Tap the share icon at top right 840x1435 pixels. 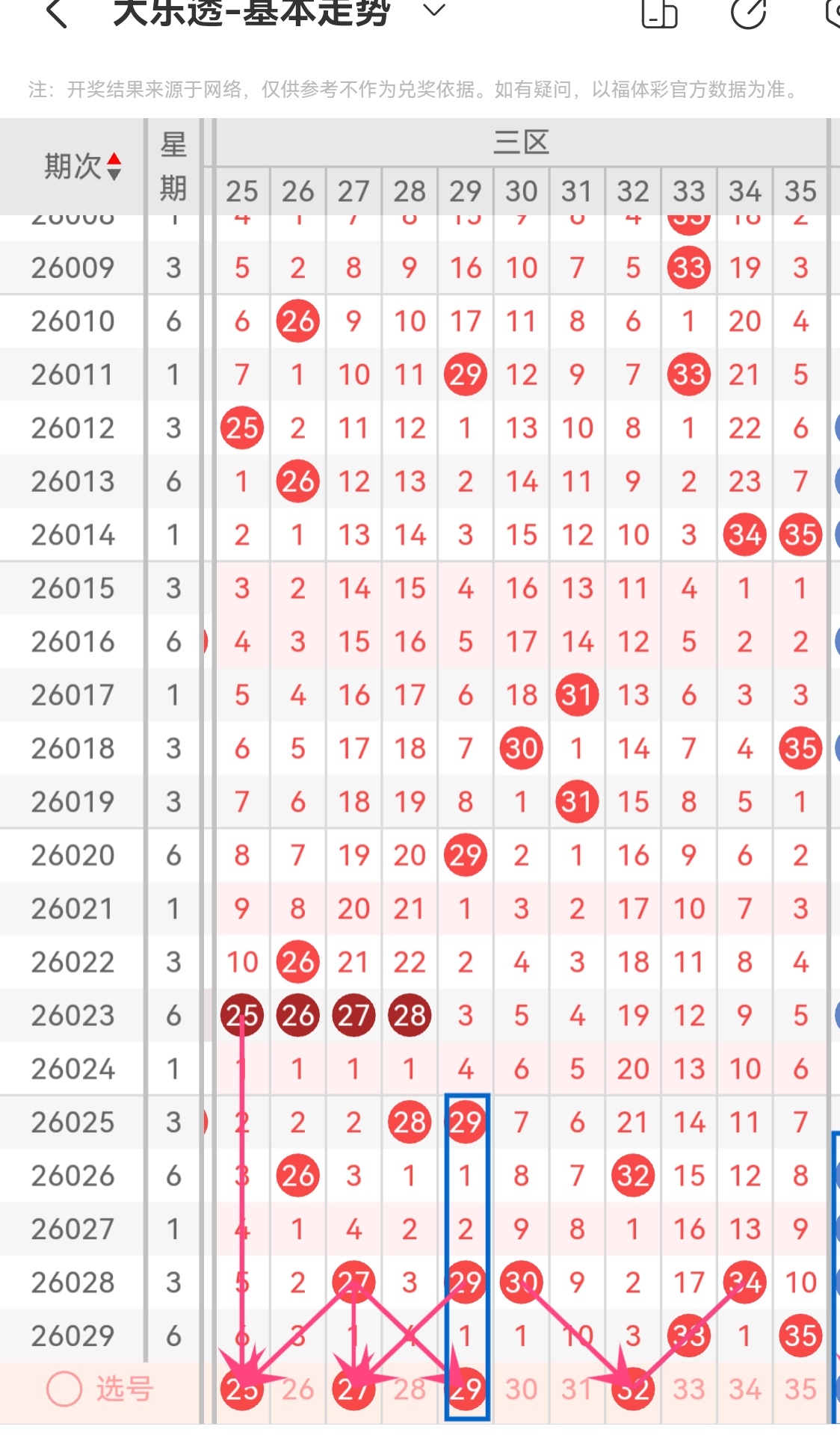coord(749,13)
